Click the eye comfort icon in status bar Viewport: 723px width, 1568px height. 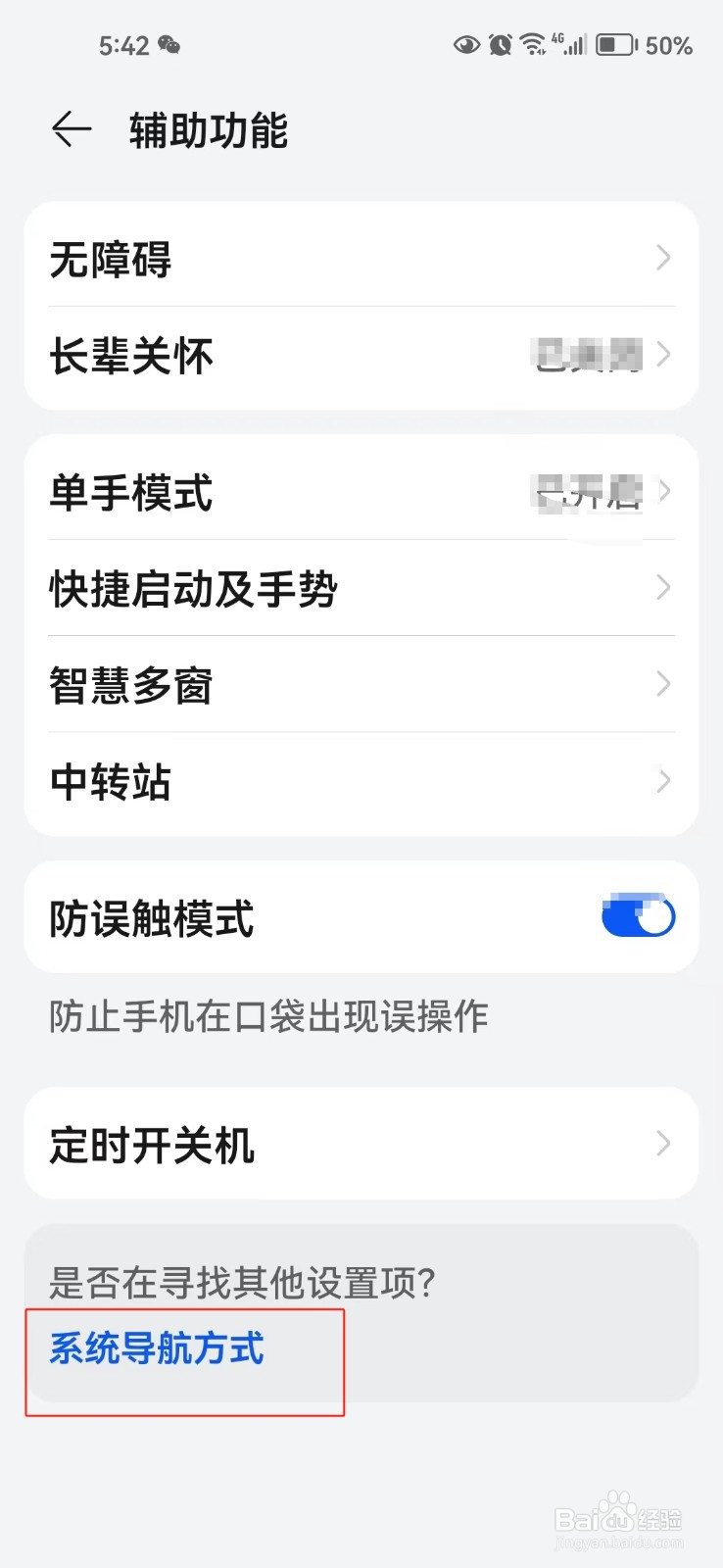(x=466, y=44)
